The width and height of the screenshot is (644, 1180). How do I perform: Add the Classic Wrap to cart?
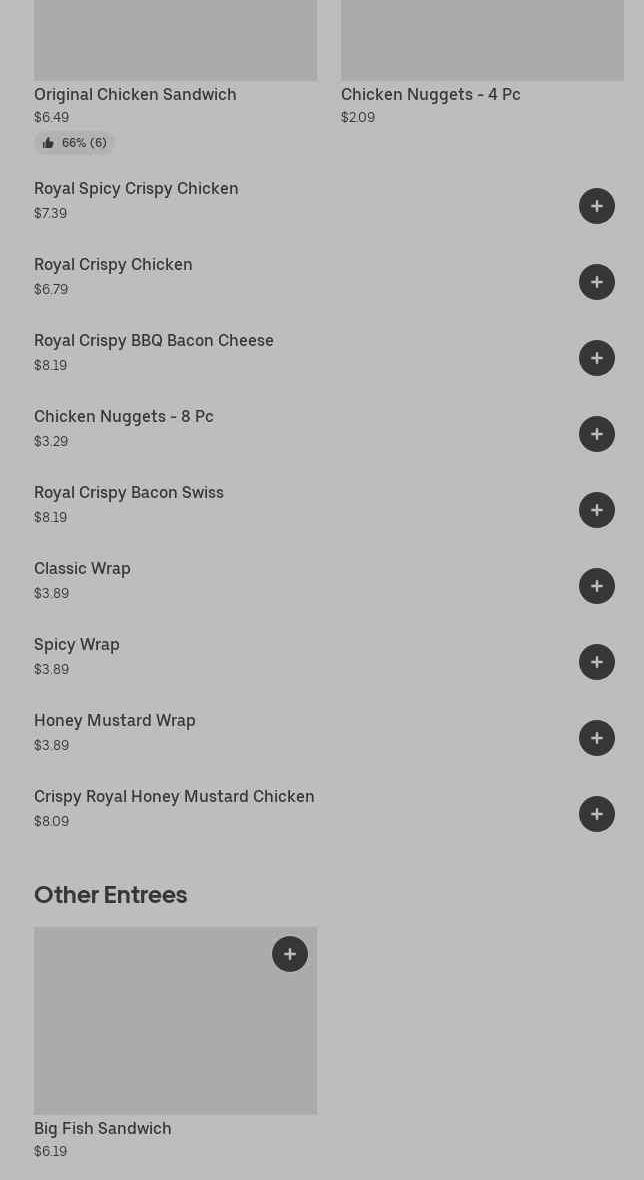coord(597,586)
